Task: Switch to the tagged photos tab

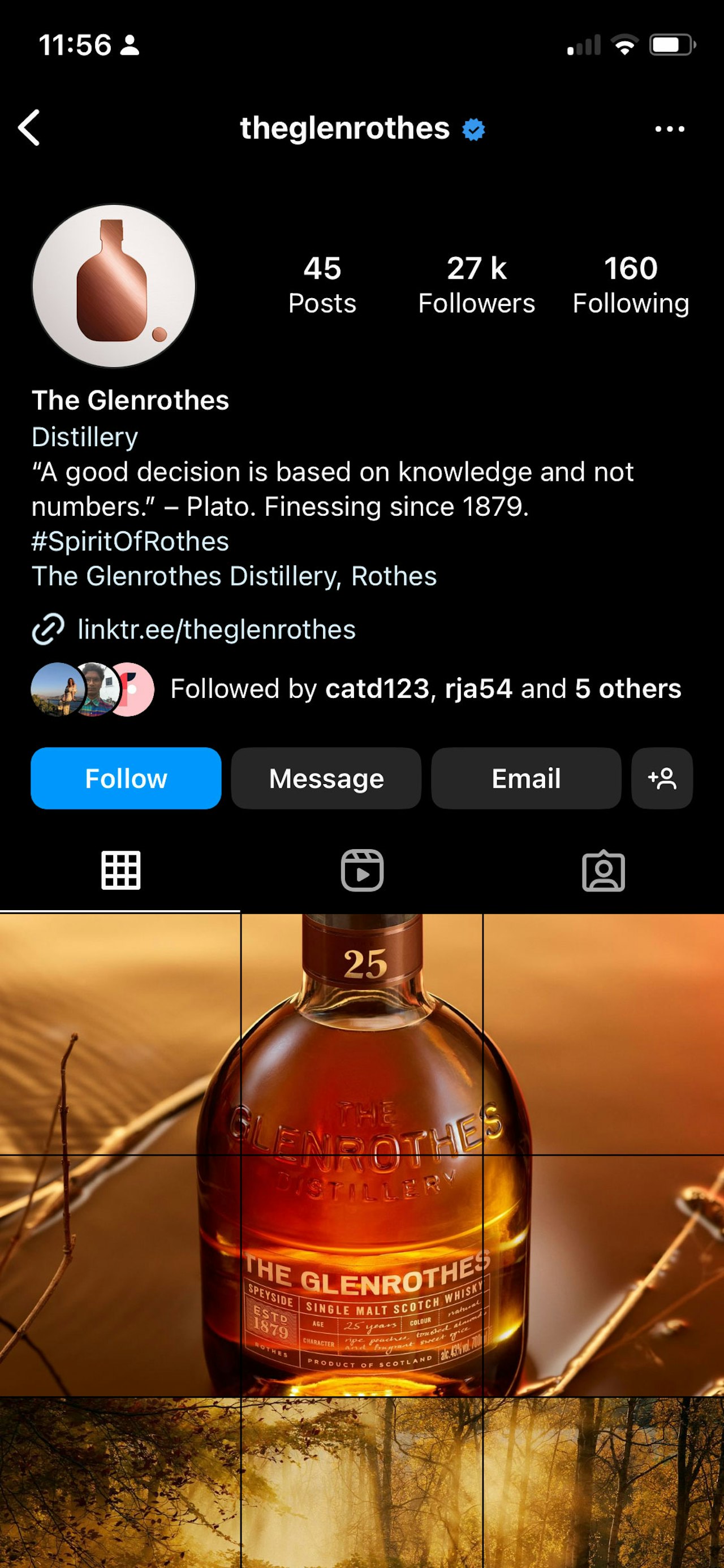Action: tap(603, 871)
